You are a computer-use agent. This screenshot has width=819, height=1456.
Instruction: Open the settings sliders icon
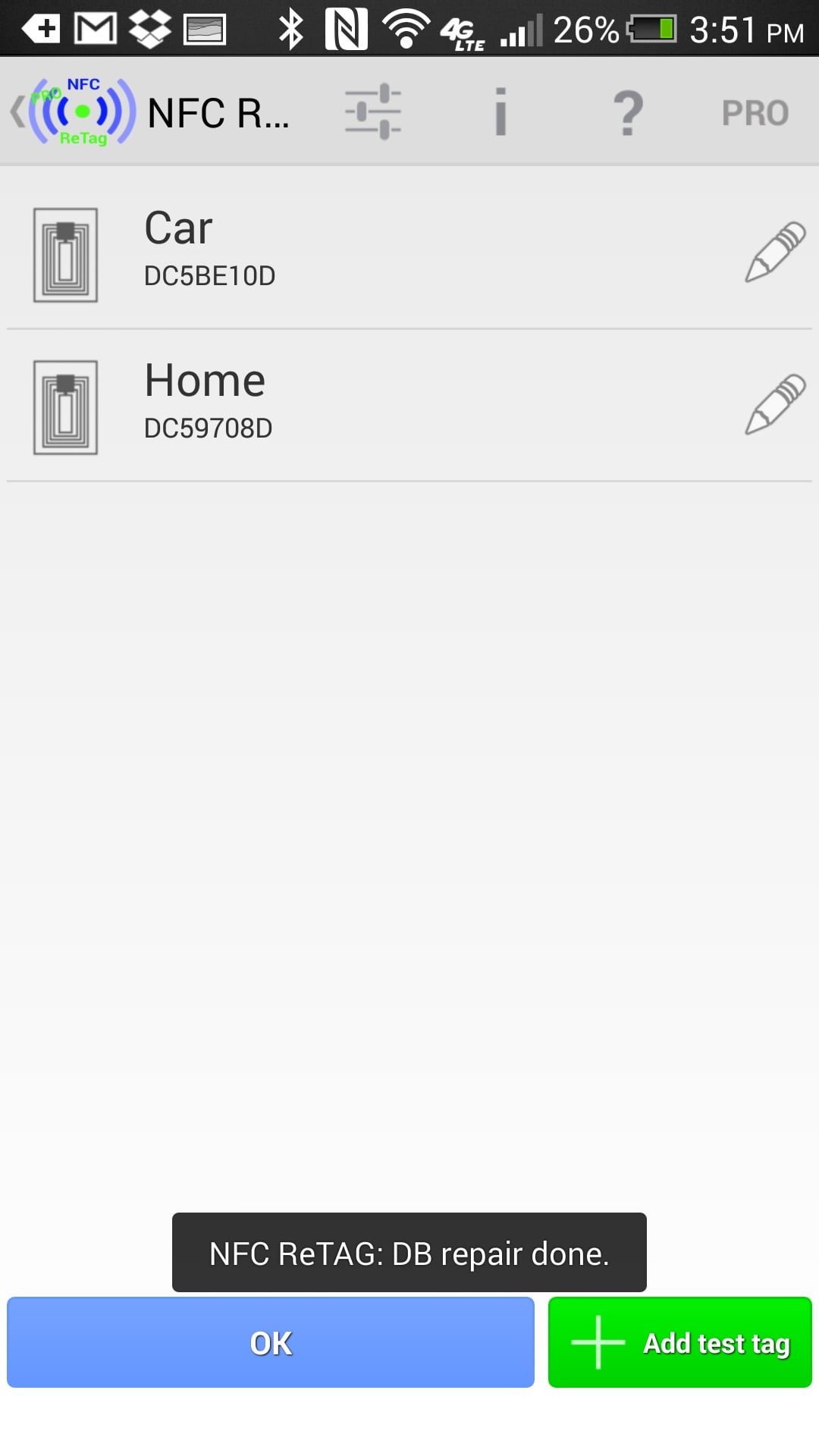(373, 111)
